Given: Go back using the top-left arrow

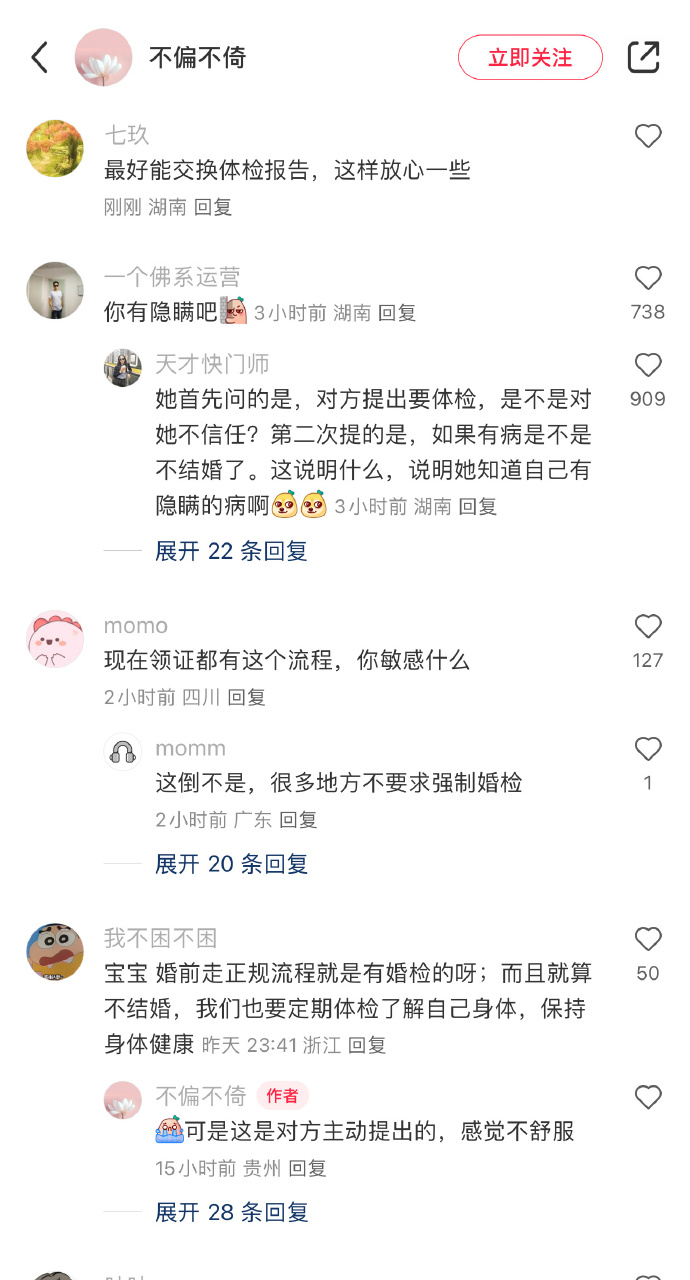Looking at the screenshot, I should click(40, 57).
